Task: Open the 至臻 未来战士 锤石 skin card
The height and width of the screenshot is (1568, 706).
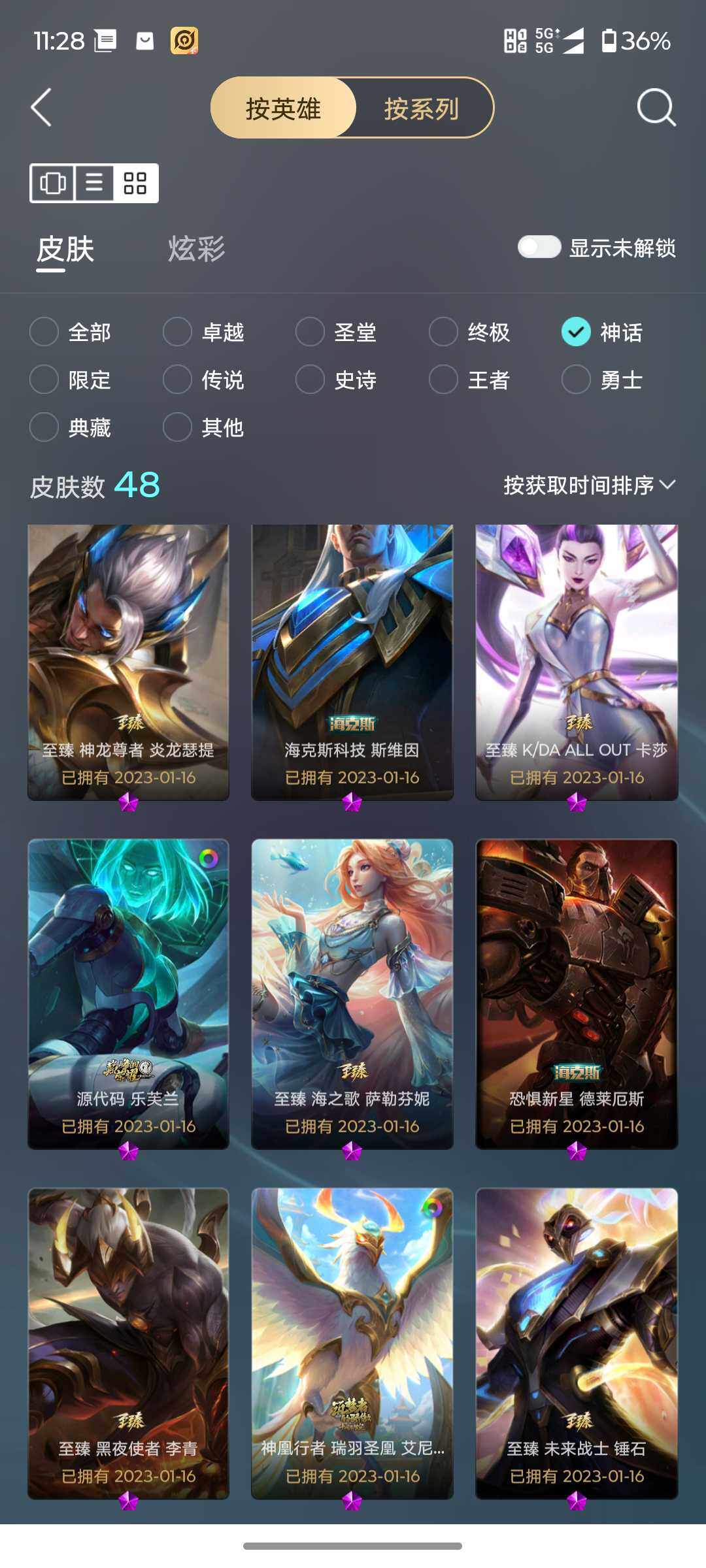Action: [x=577, y=1343]
